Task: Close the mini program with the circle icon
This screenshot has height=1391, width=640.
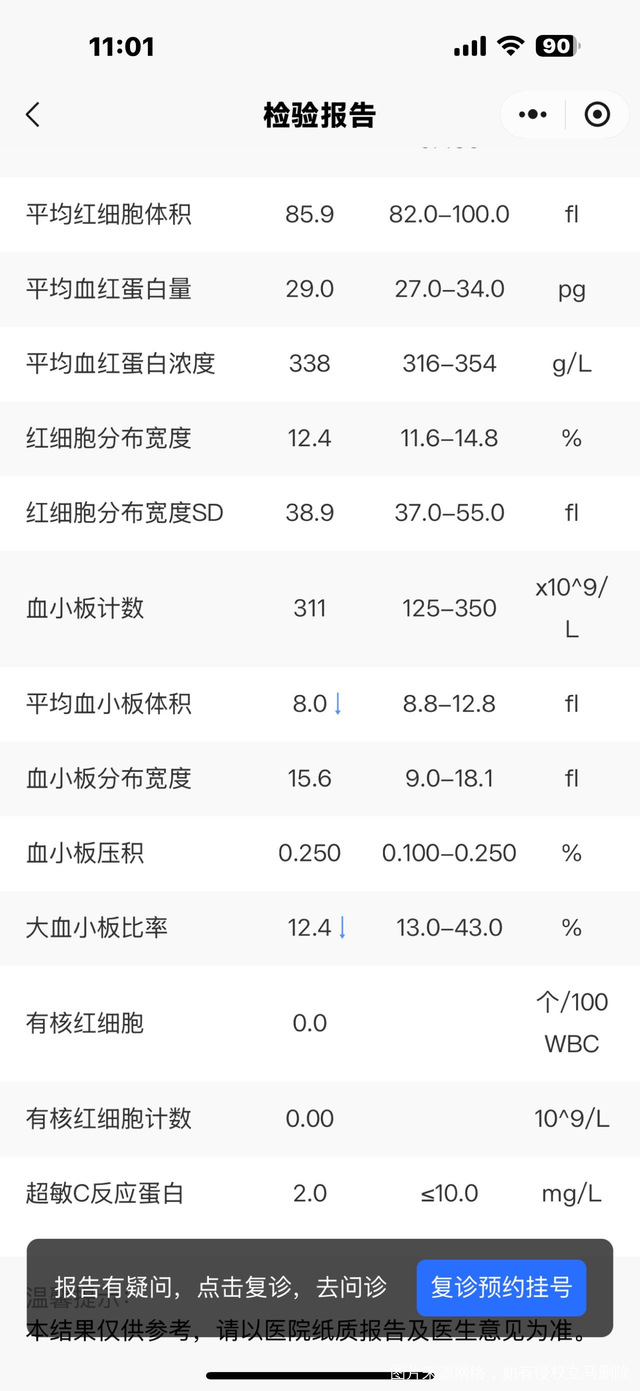Action: coord(597,115)
